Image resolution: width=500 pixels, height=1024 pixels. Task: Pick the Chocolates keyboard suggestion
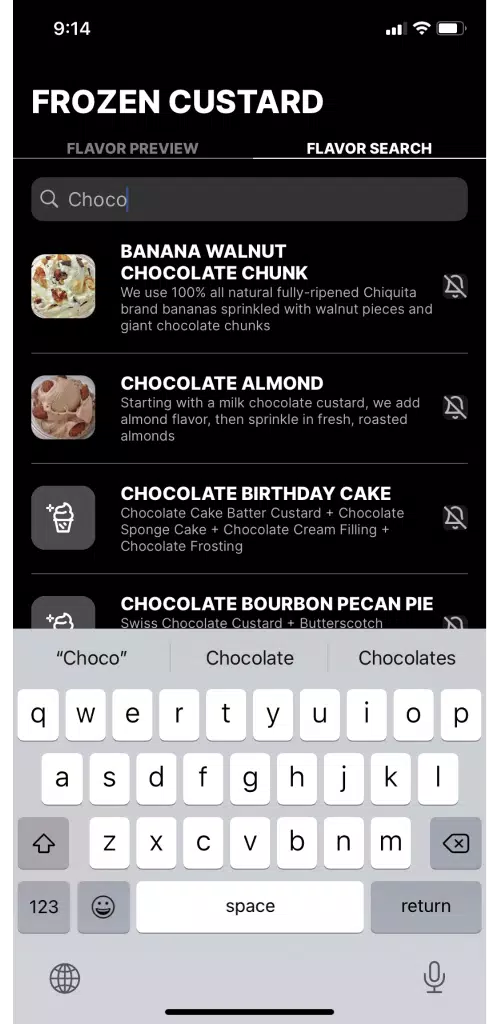(x=407, y=658)
